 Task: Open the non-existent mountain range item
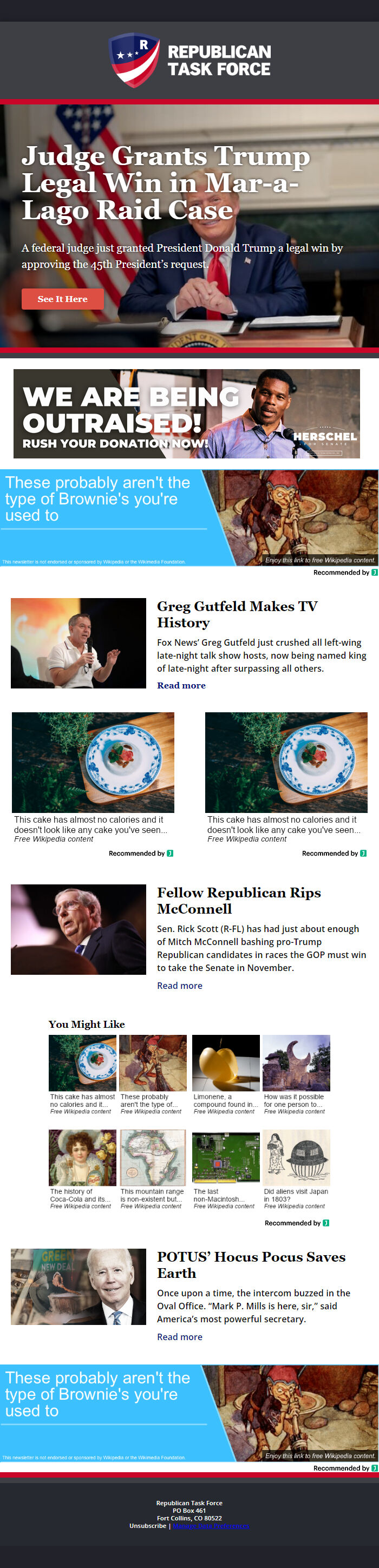tap(152, 1169)
